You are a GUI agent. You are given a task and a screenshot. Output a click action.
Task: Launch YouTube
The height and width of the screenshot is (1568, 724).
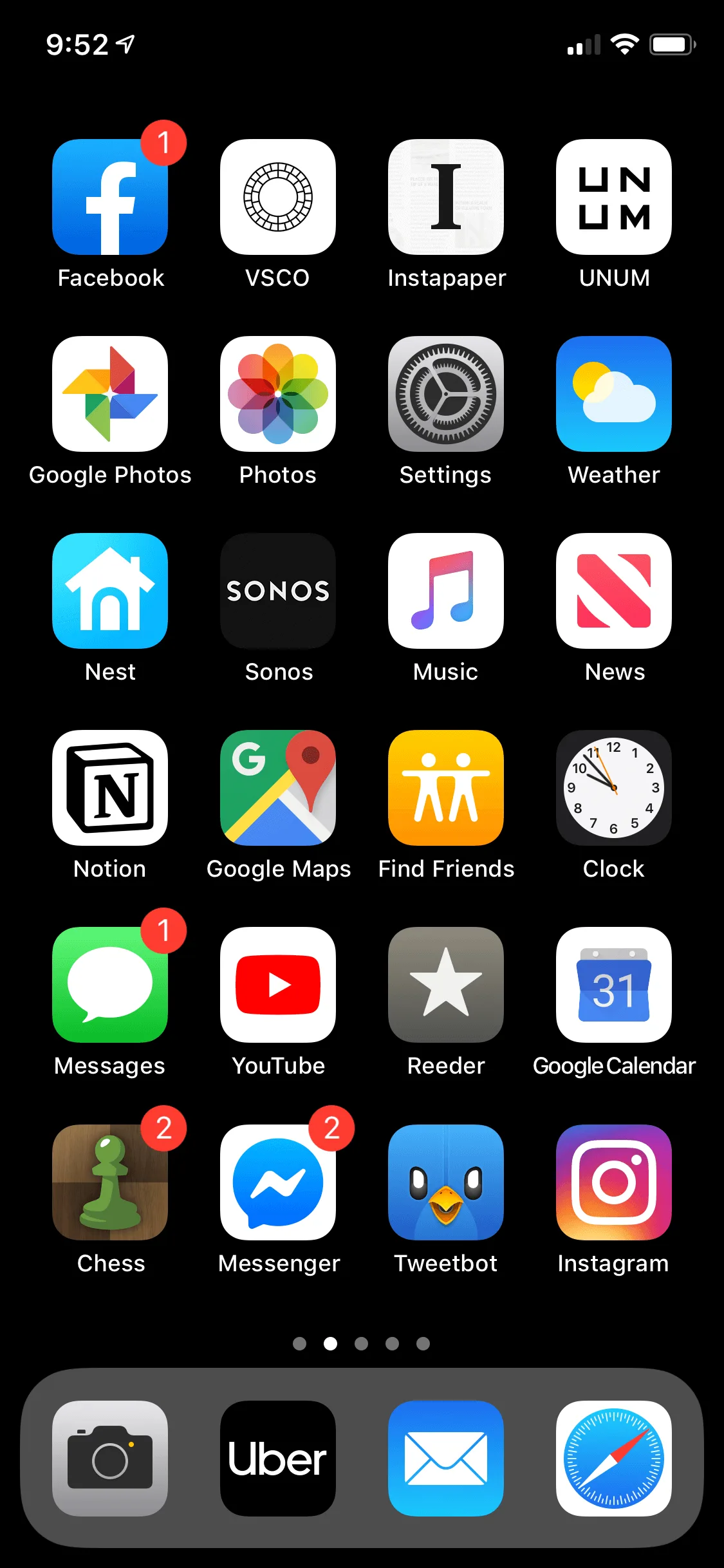click(x=278, y=985)
